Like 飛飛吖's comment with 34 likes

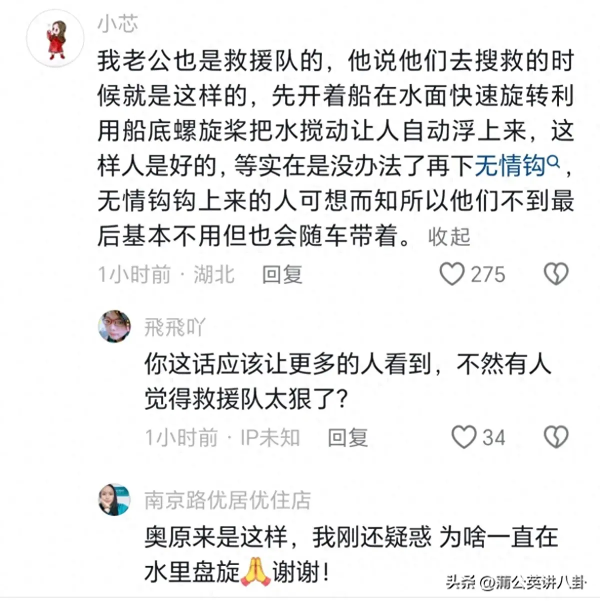click(464, 437)
